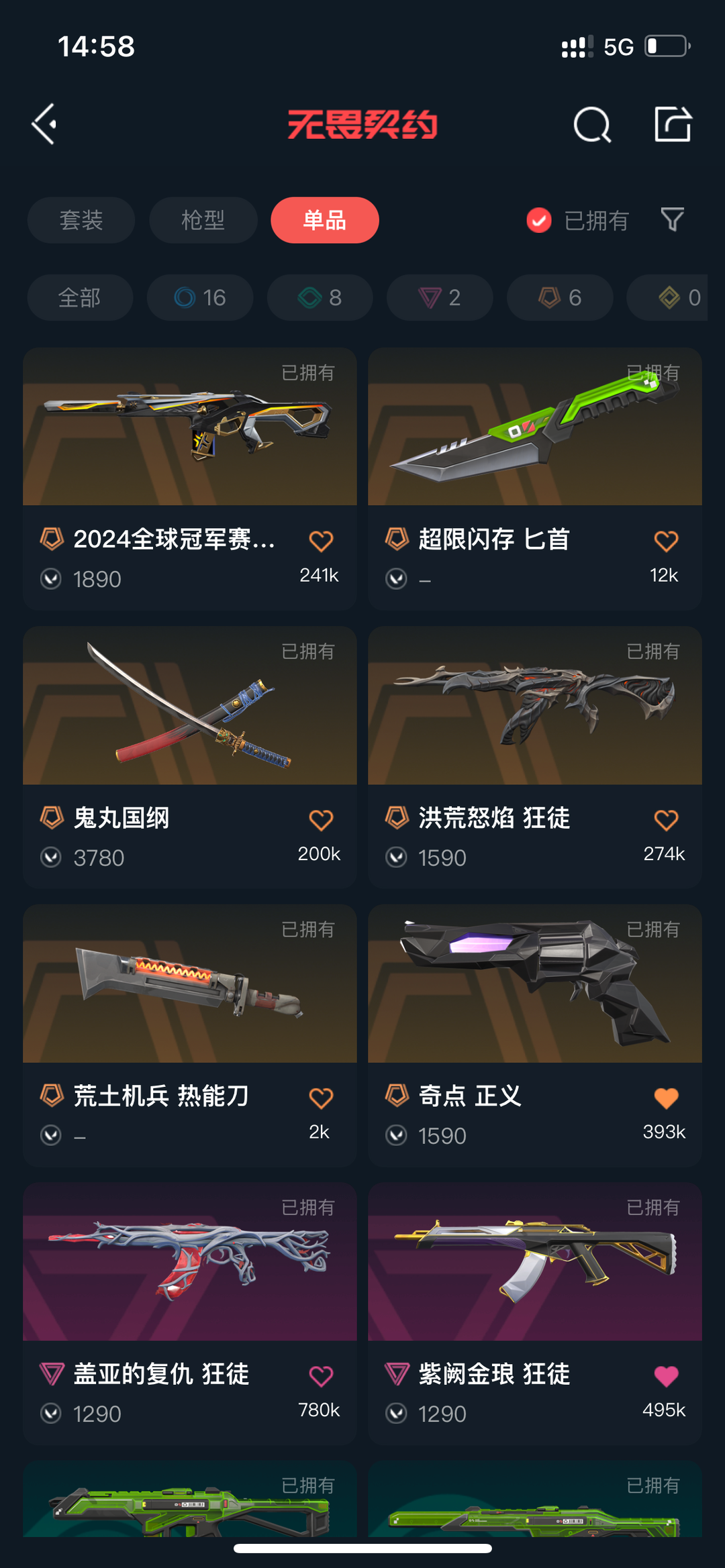Image resolution: width=725 pixels, height=1568 pixels.
Task: Select the 全部 chip
Action: point(80,297)
